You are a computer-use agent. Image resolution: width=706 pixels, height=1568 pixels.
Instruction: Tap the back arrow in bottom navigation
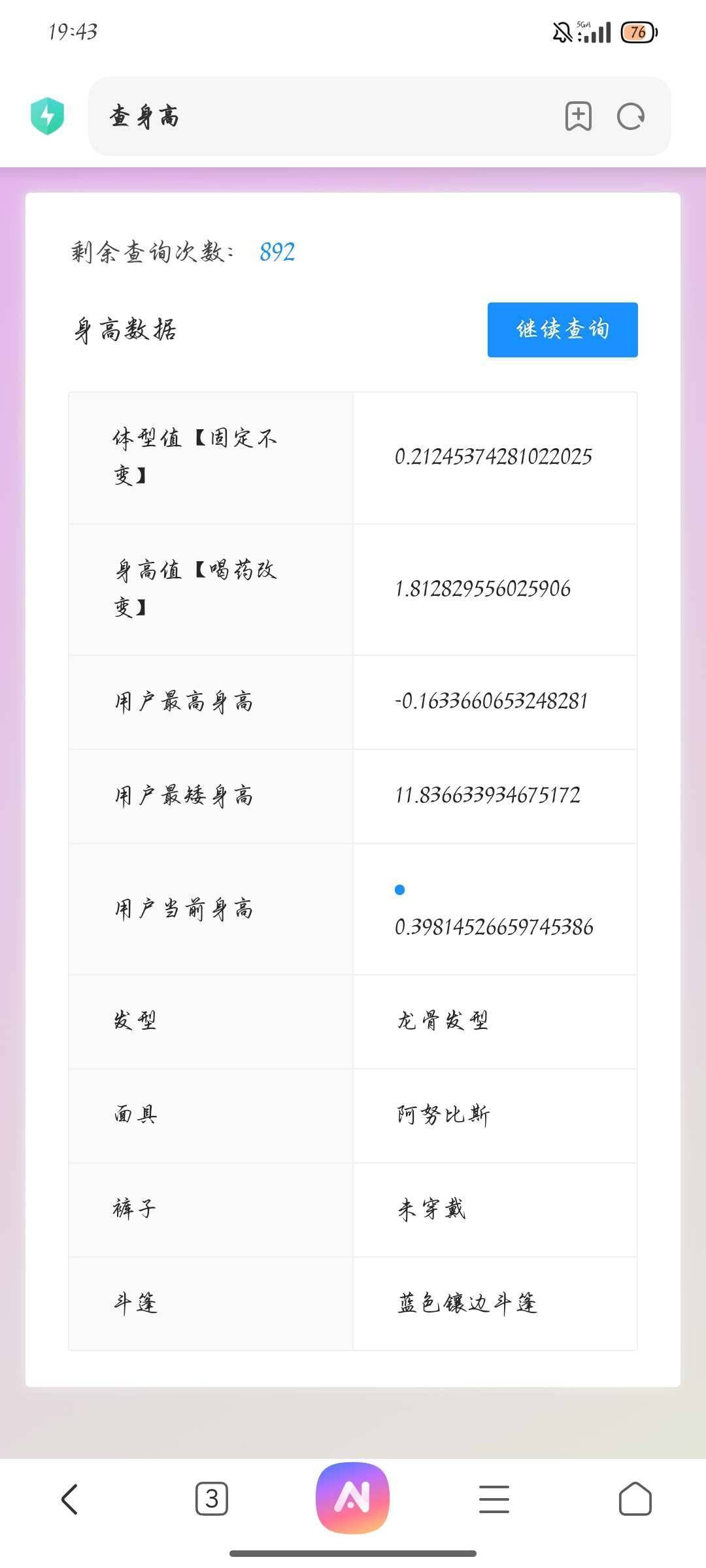point(71,1497)
